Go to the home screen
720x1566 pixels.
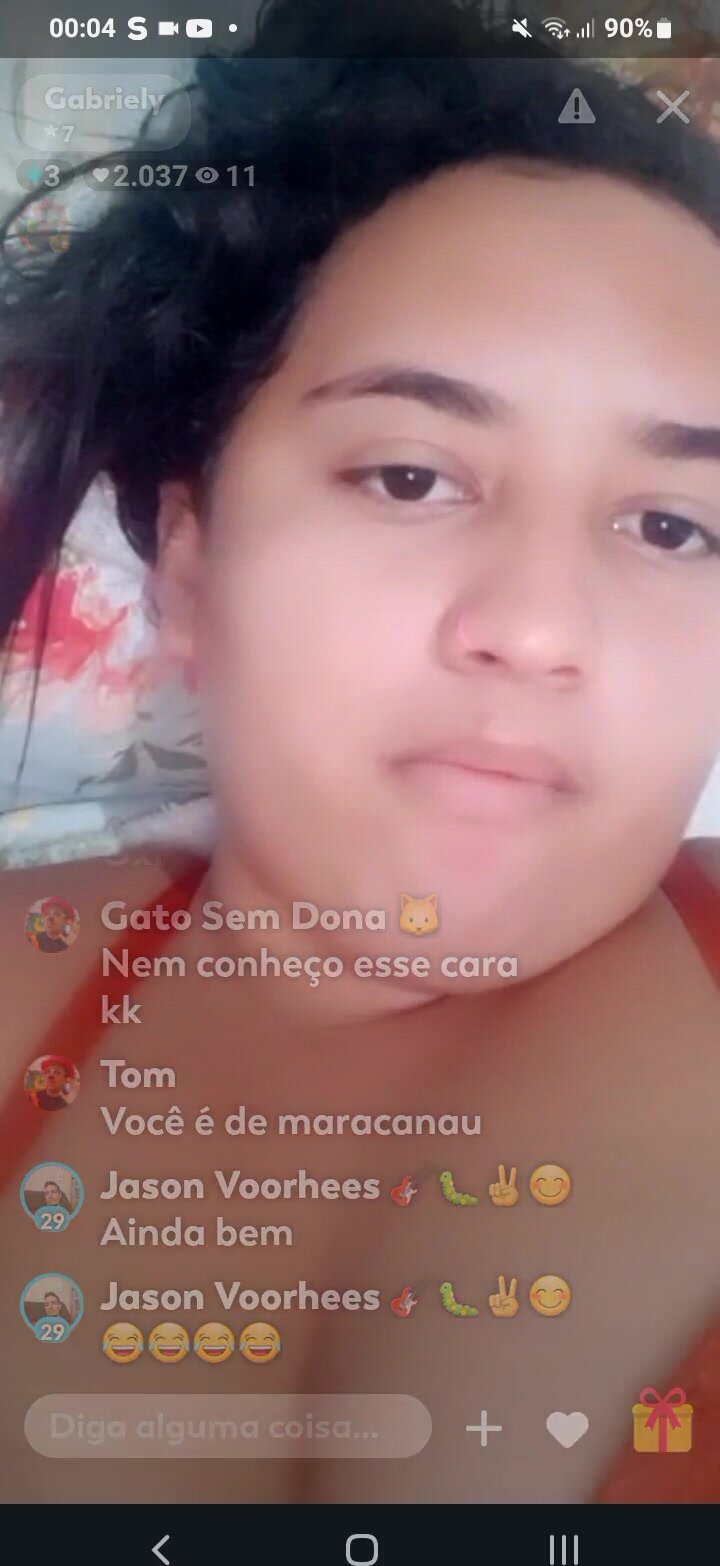tap(361, 1548)
